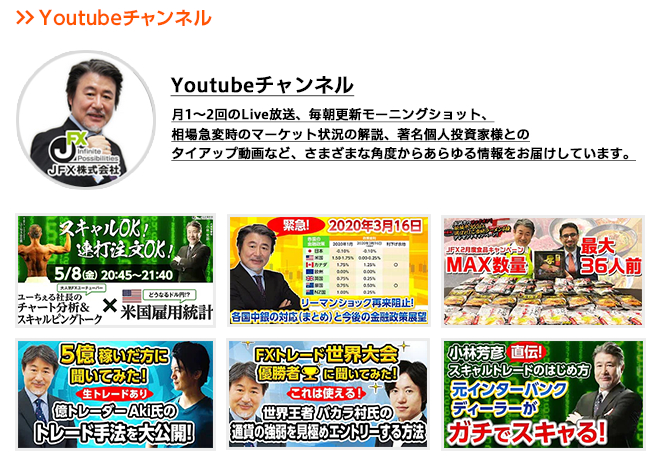660x465 pixels.
Task: Open the 小林芳彦 スキャルトレード video
Action: tap(544, 394)
